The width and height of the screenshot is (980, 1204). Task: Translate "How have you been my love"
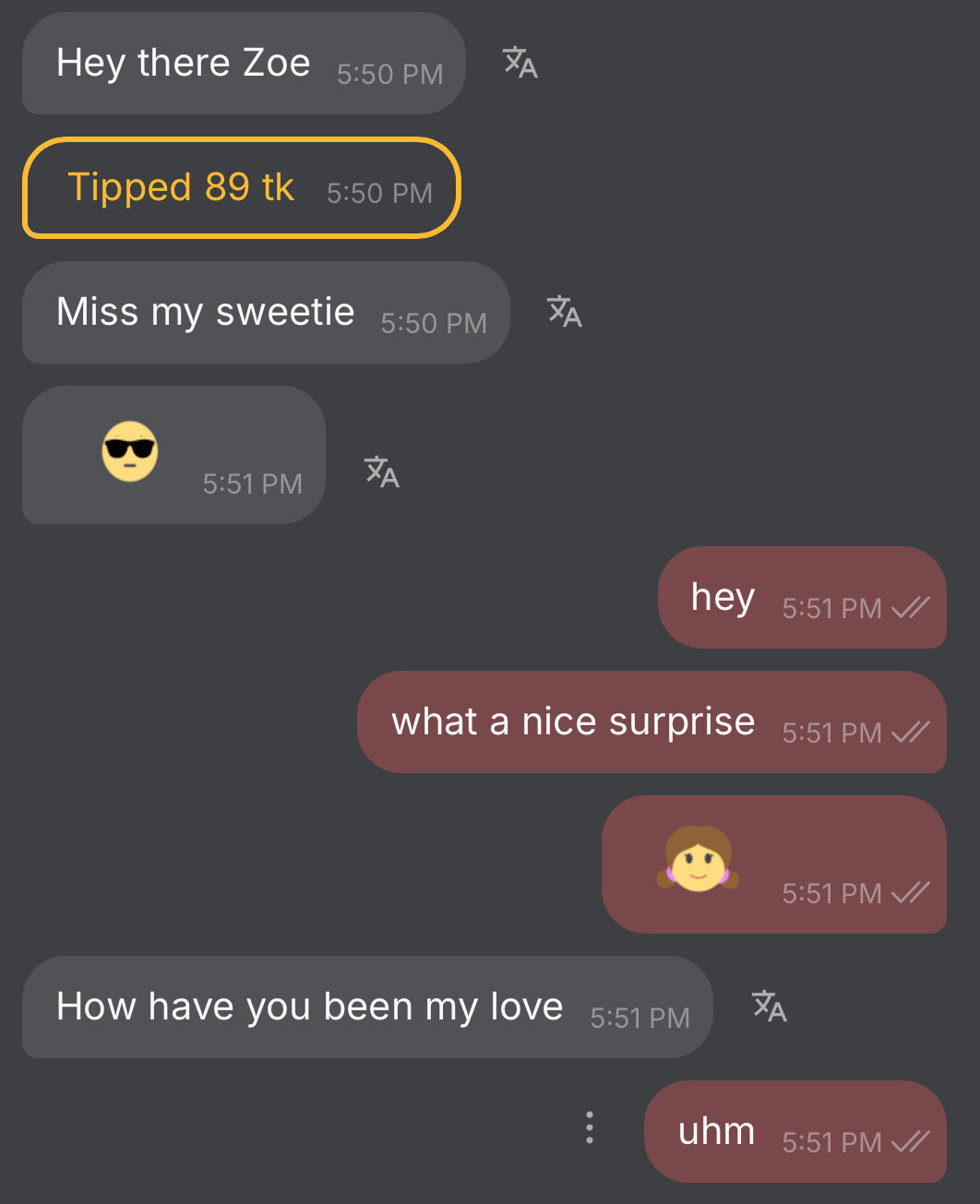[x=770, y=1006]
